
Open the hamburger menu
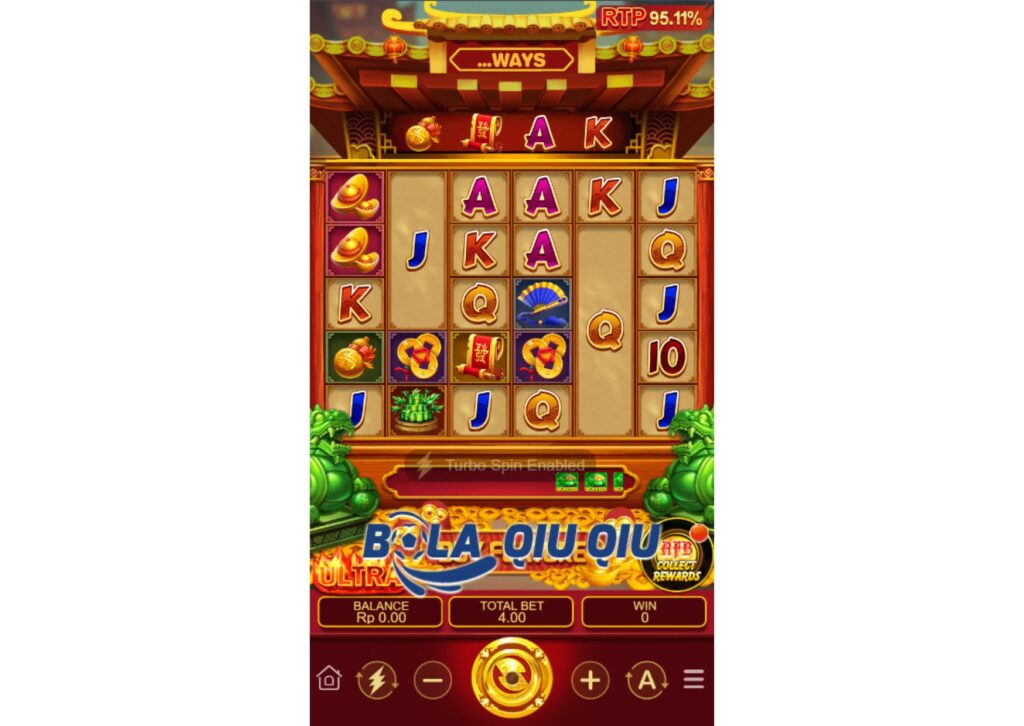694,679
